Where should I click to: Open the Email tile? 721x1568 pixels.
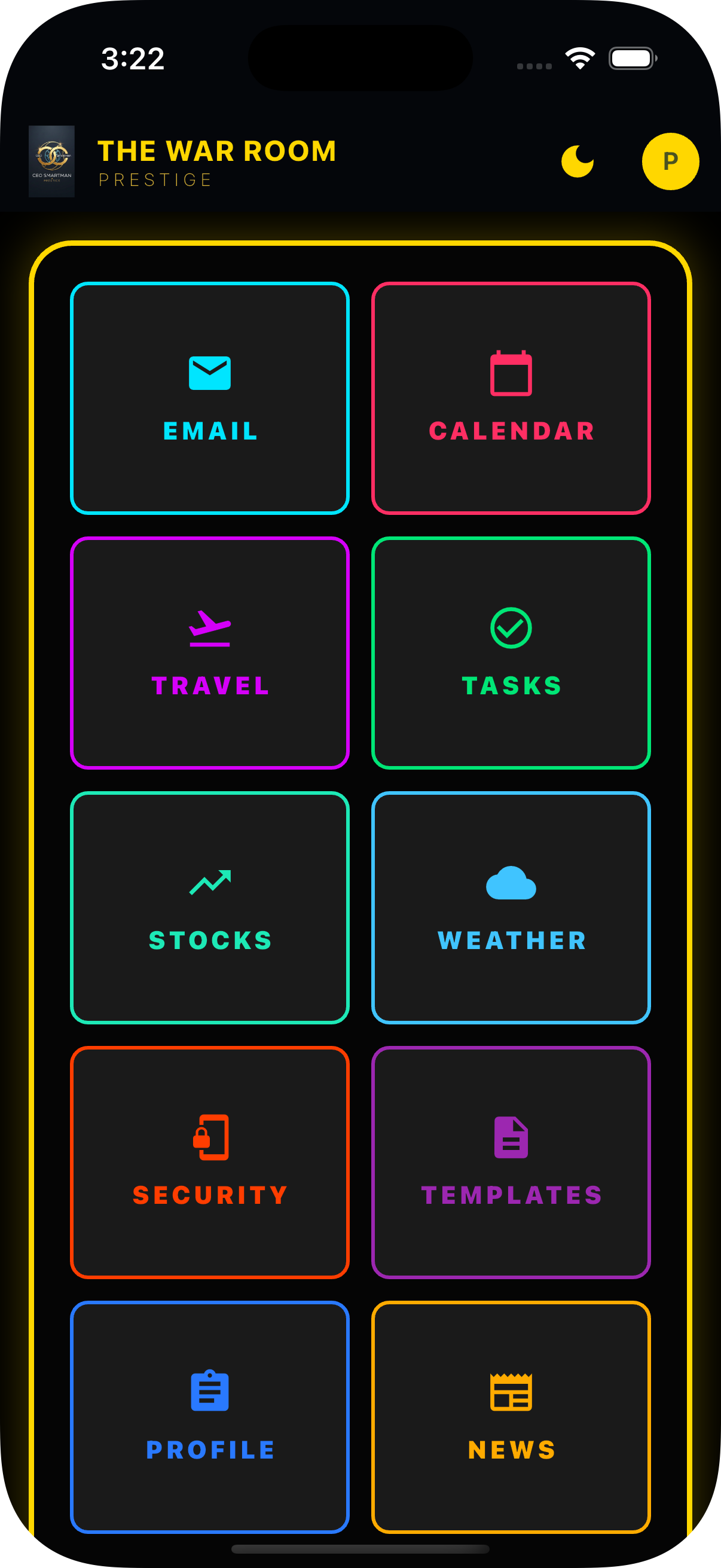[210, 398]
